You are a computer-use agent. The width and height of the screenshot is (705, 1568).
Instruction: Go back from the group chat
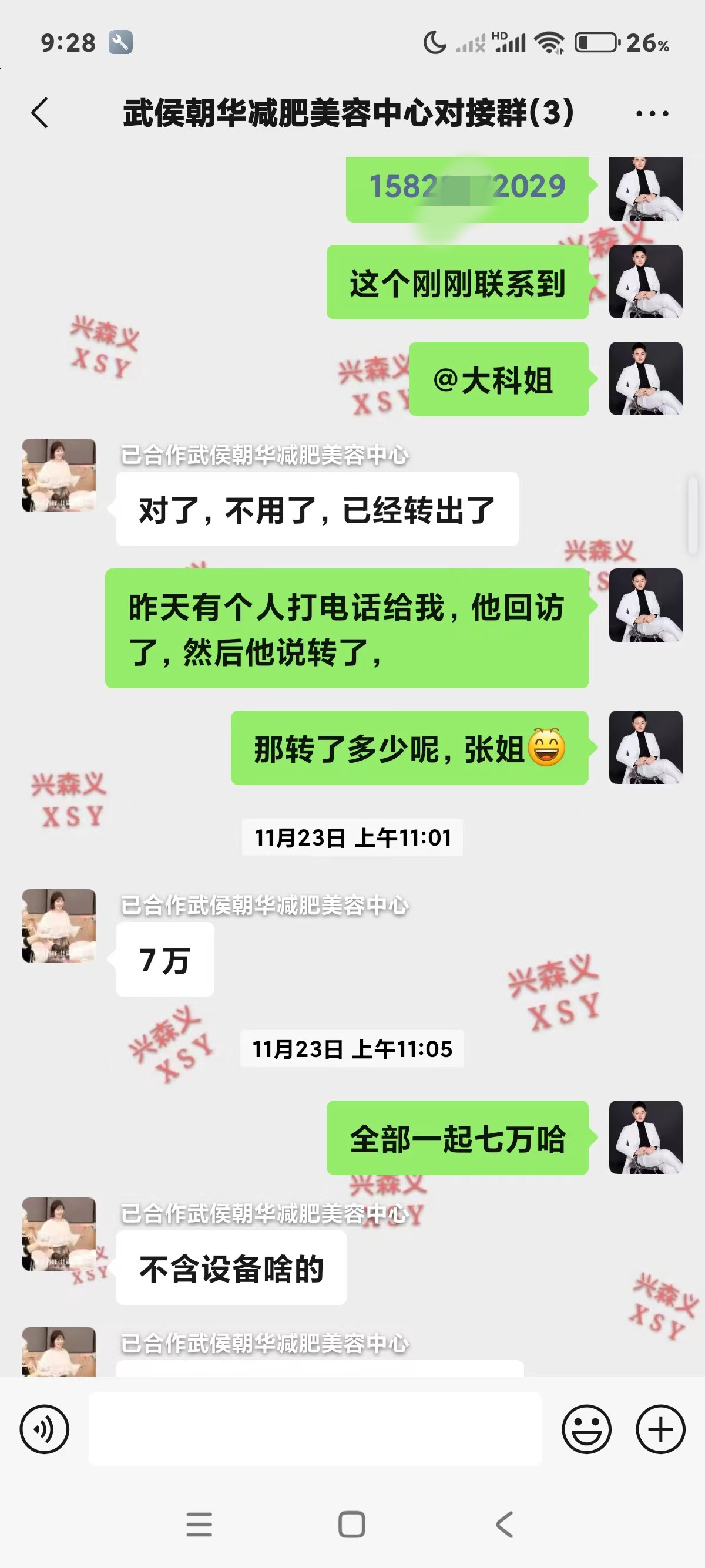click(x=40, y=113)
